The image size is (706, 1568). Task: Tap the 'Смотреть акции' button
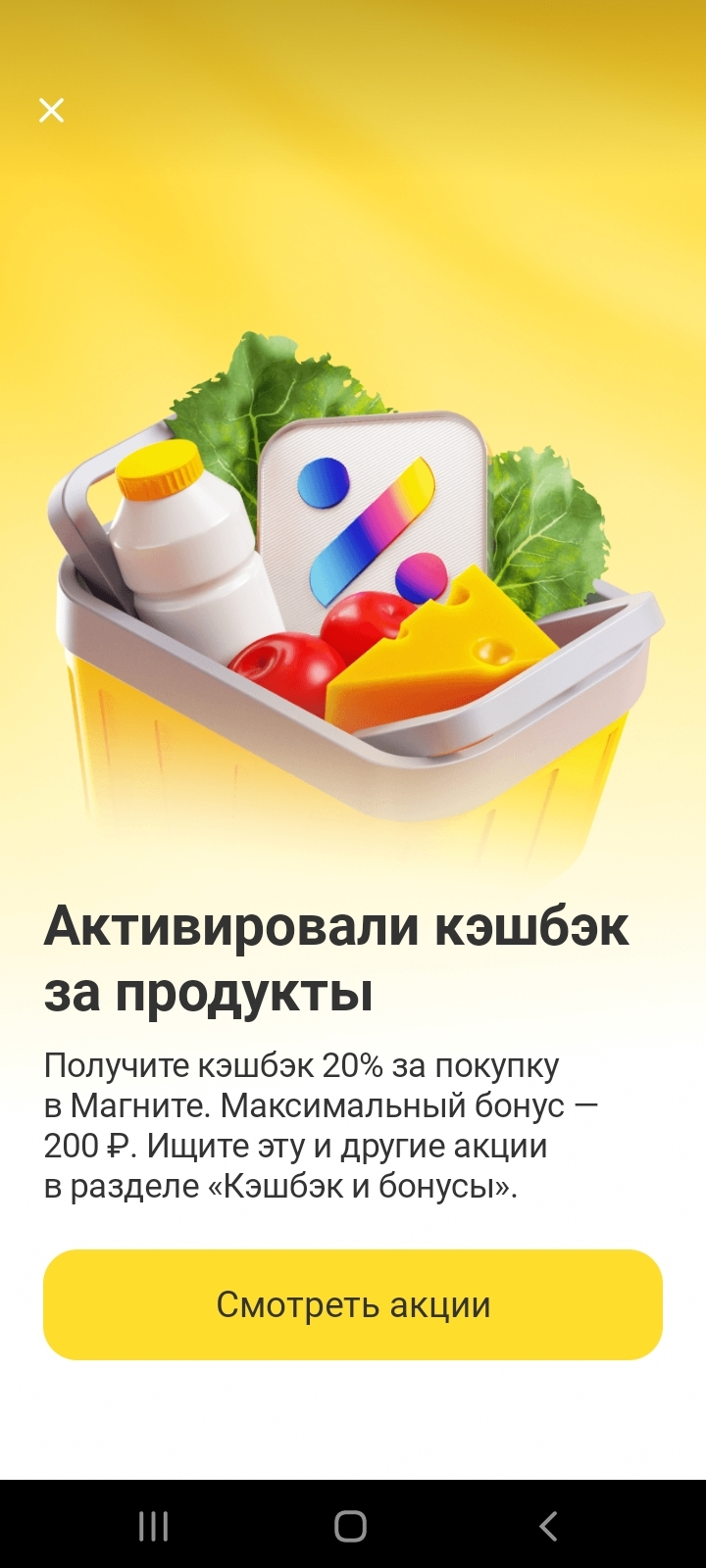click(x=353, y=1304)
